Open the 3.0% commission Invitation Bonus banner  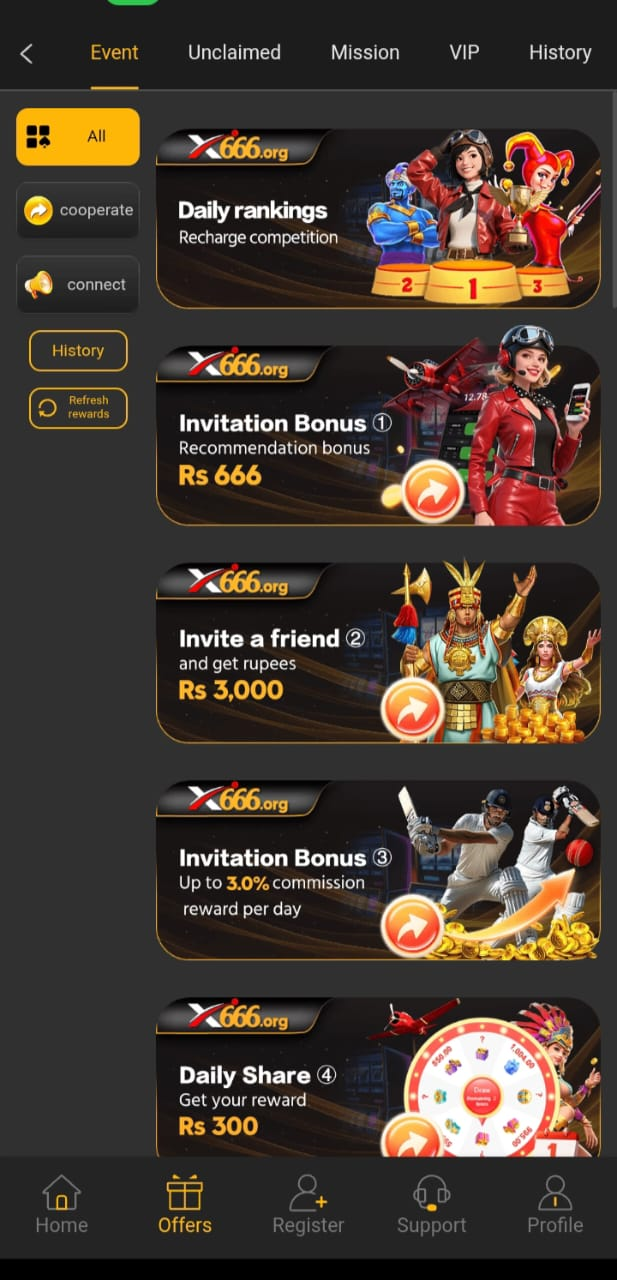378,870
